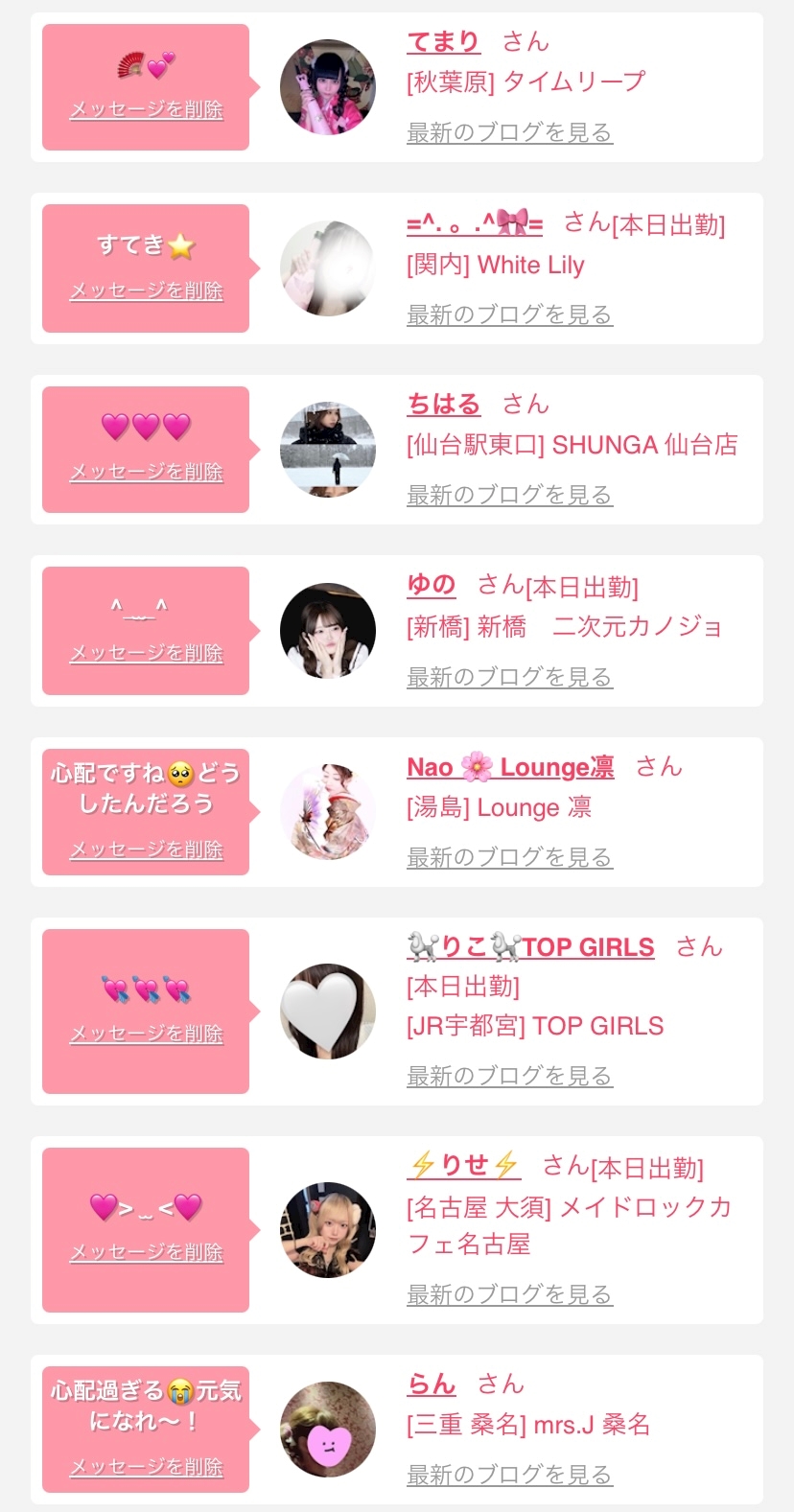Delete the 心配過ぎる message to らん
Screen dimensions: 794x1512
[146, 1467]
